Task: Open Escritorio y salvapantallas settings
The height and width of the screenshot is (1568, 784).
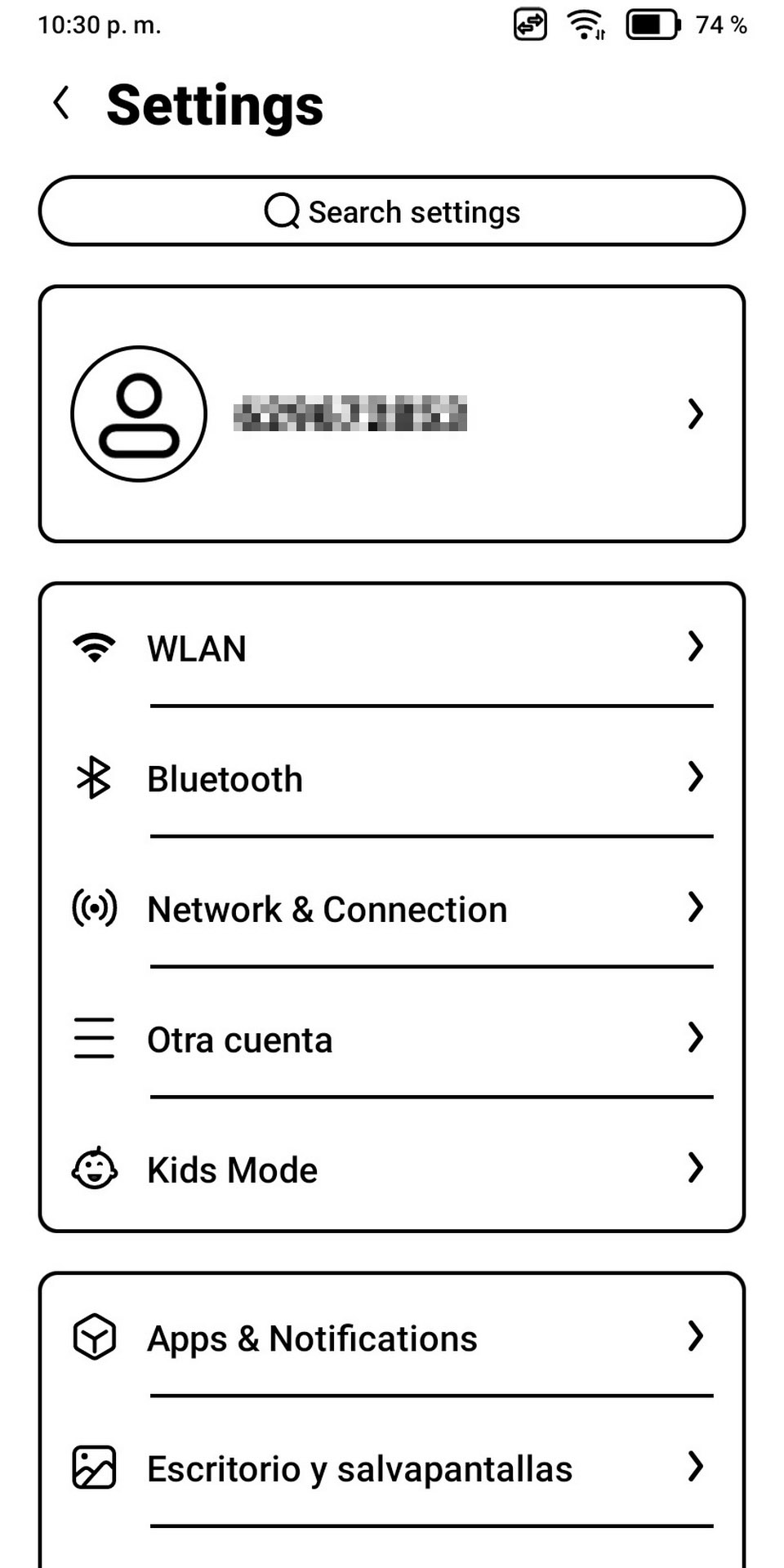Action: coord(392,1468)
